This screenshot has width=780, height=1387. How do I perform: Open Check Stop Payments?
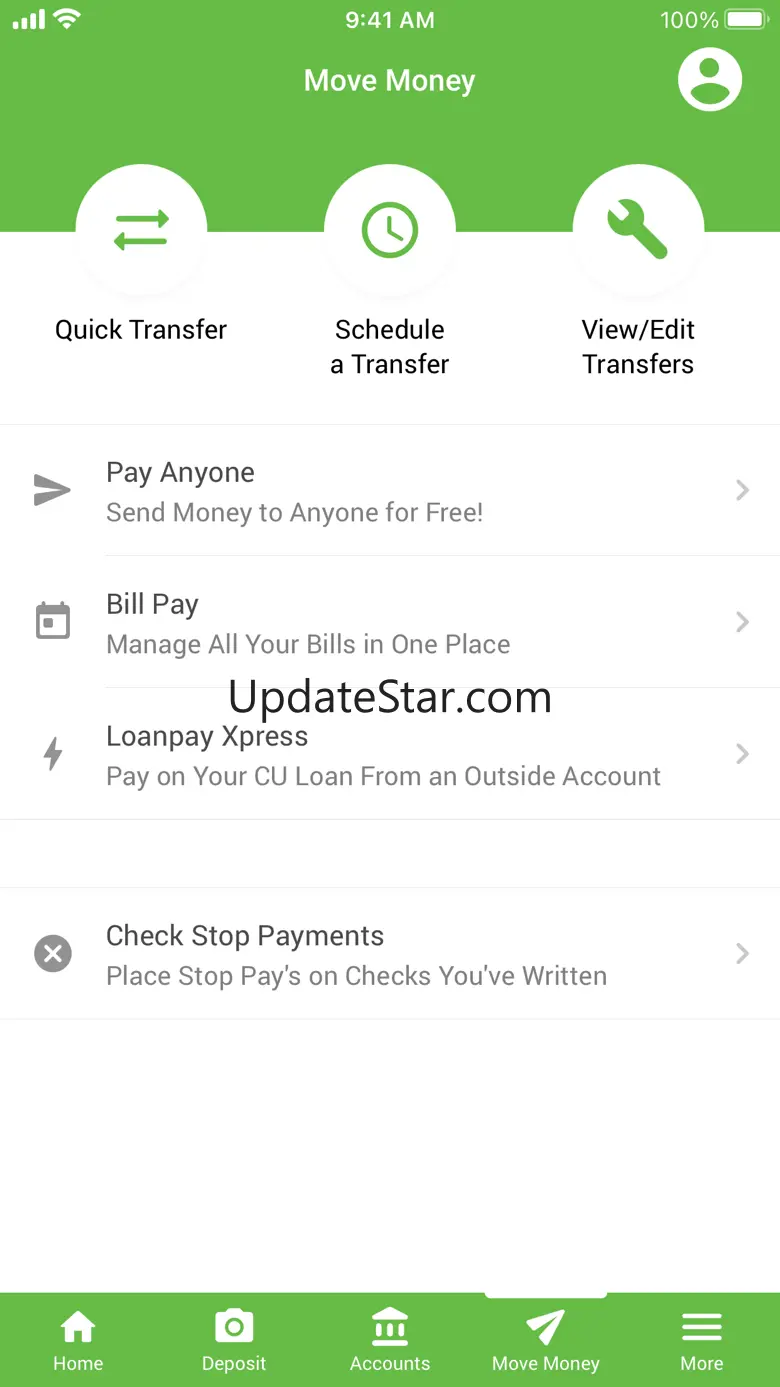[390, 954]
